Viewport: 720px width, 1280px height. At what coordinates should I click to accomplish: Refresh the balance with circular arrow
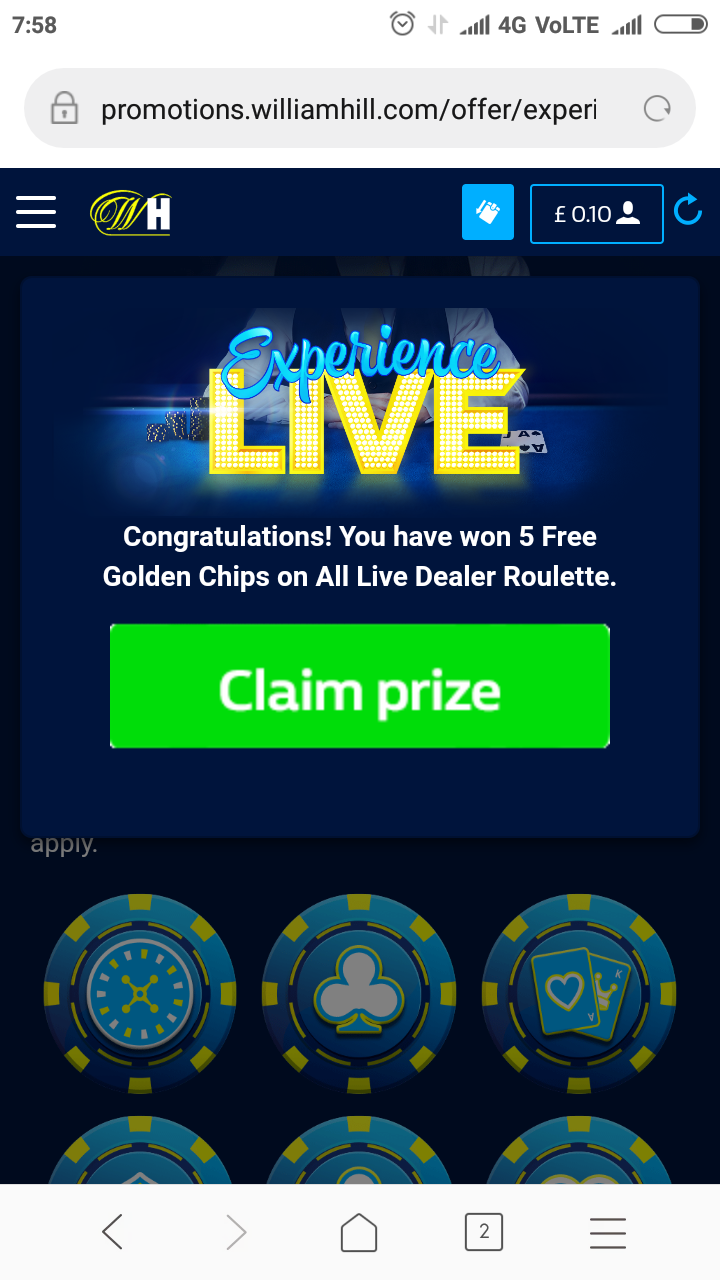point(688,211)
